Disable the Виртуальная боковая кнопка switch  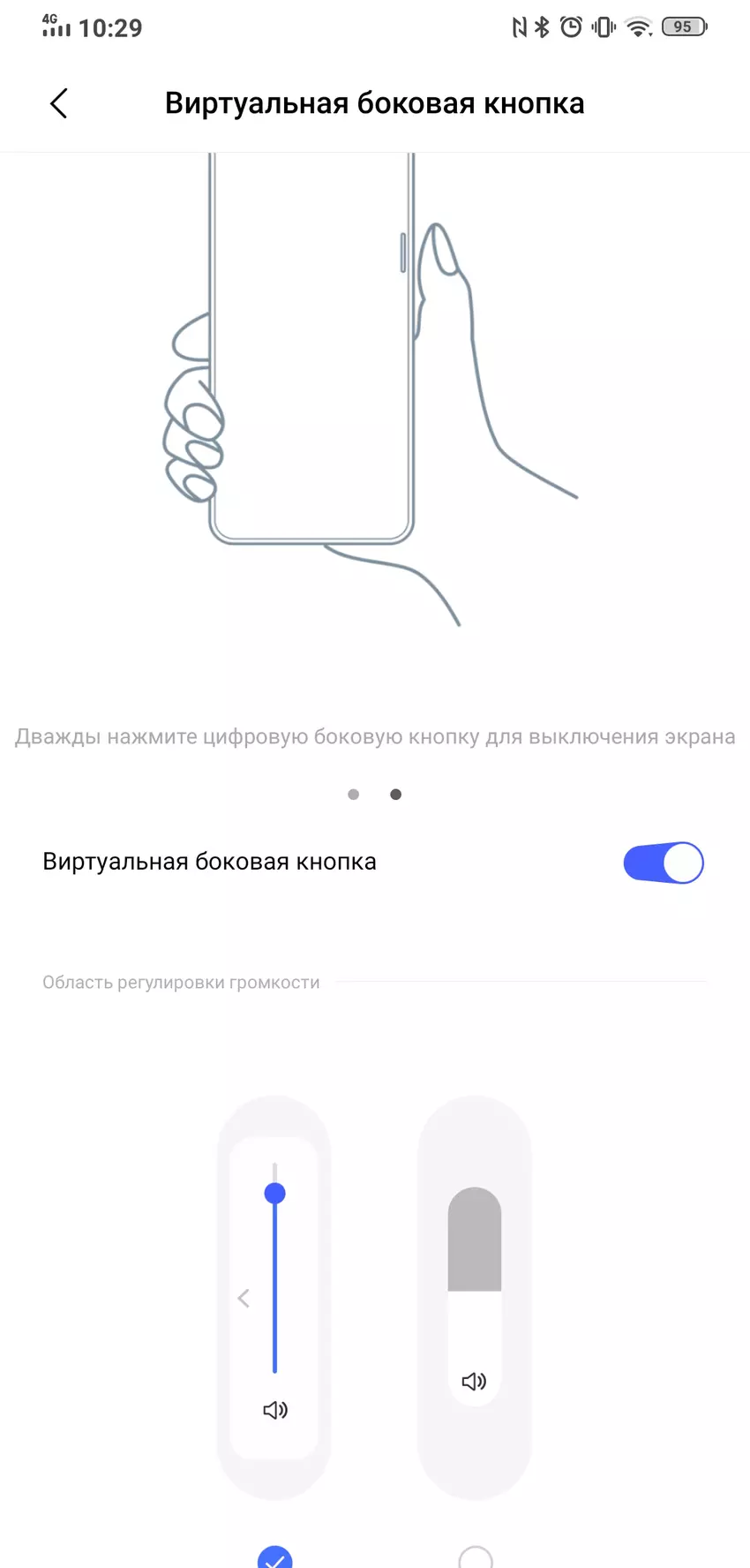tap(663, 863)
